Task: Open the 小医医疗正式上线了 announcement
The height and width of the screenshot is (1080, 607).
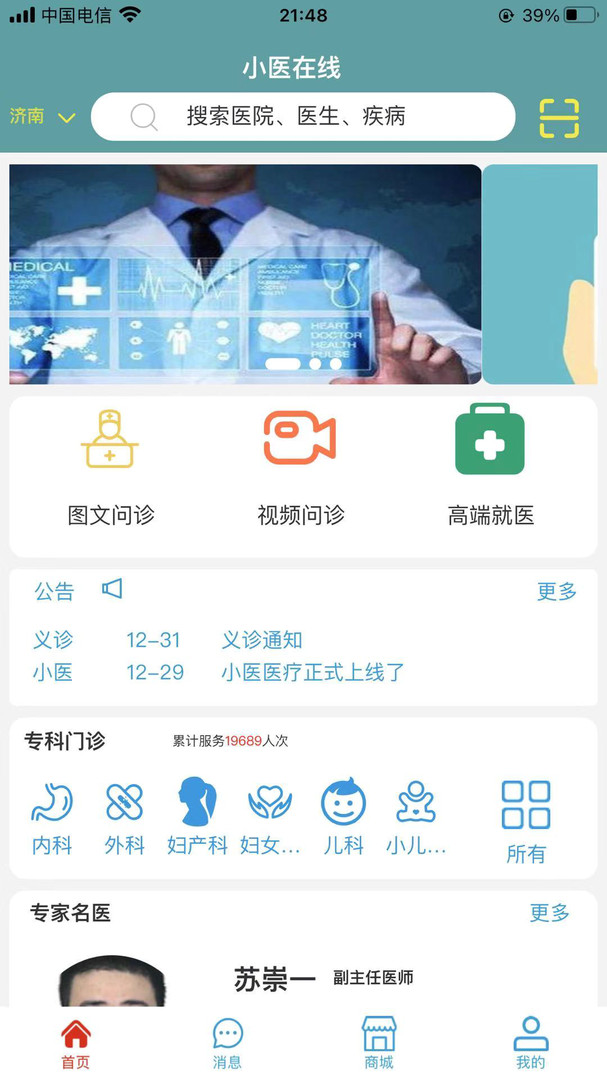Action: tap(313, 672)
